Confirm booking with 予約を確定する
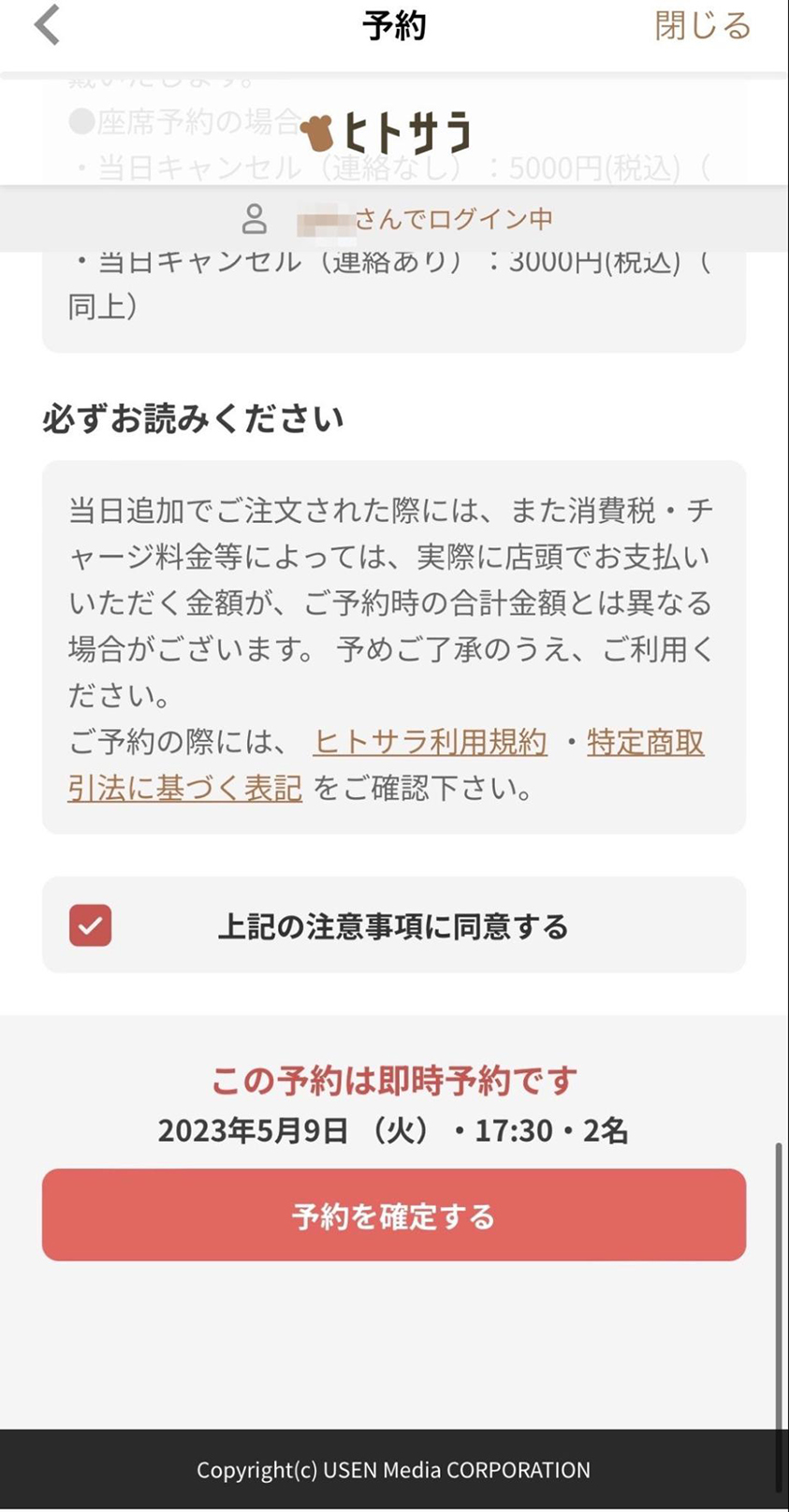The width and height of the screenshot is (789, 1512). tap(394, 1215)
